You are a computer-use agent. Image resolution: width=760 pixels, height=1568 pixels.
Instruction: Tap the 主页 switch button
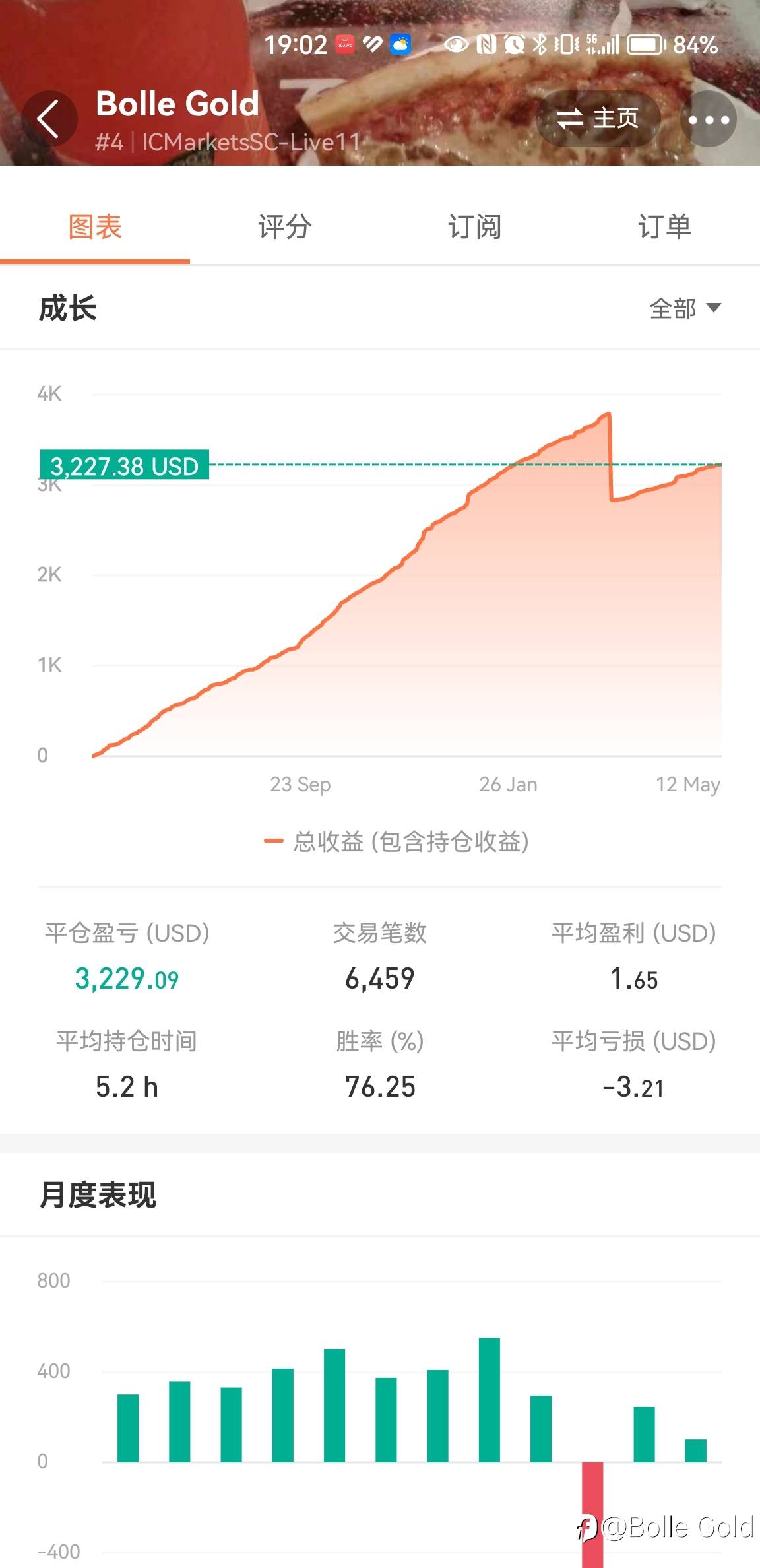point(598,119)
